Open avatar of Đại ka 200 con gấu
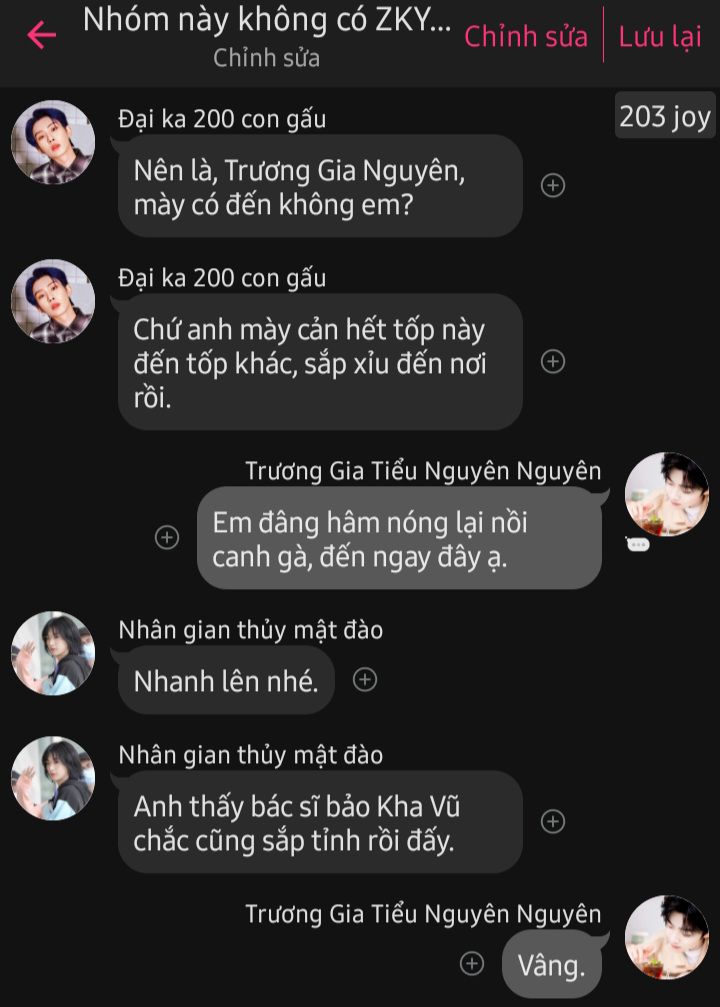 [x=53, y=142]
